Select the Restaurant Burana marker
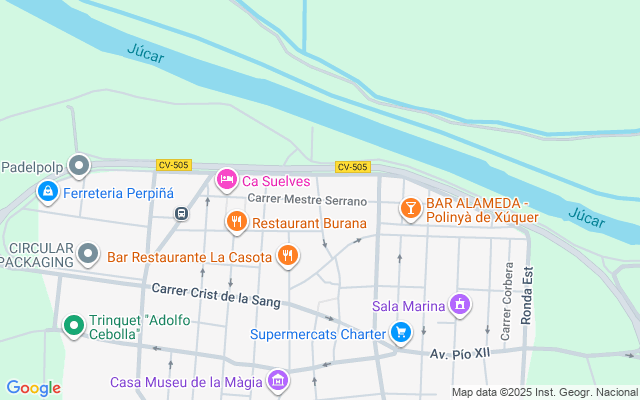Screen dimensions: 640x400 point(237,222)
